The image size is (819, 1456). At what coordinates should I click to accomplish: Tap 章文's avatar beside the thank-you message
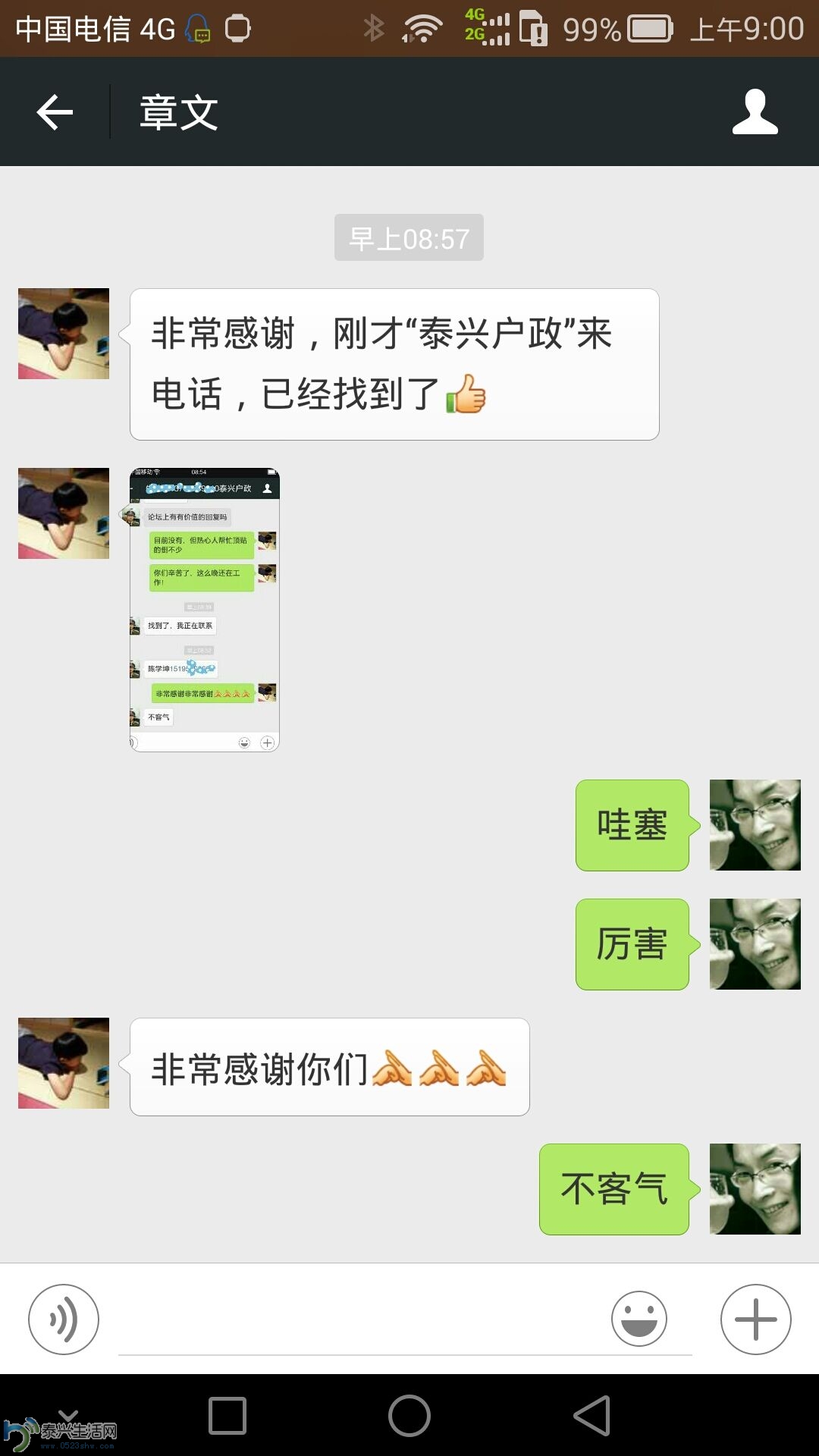64,334
